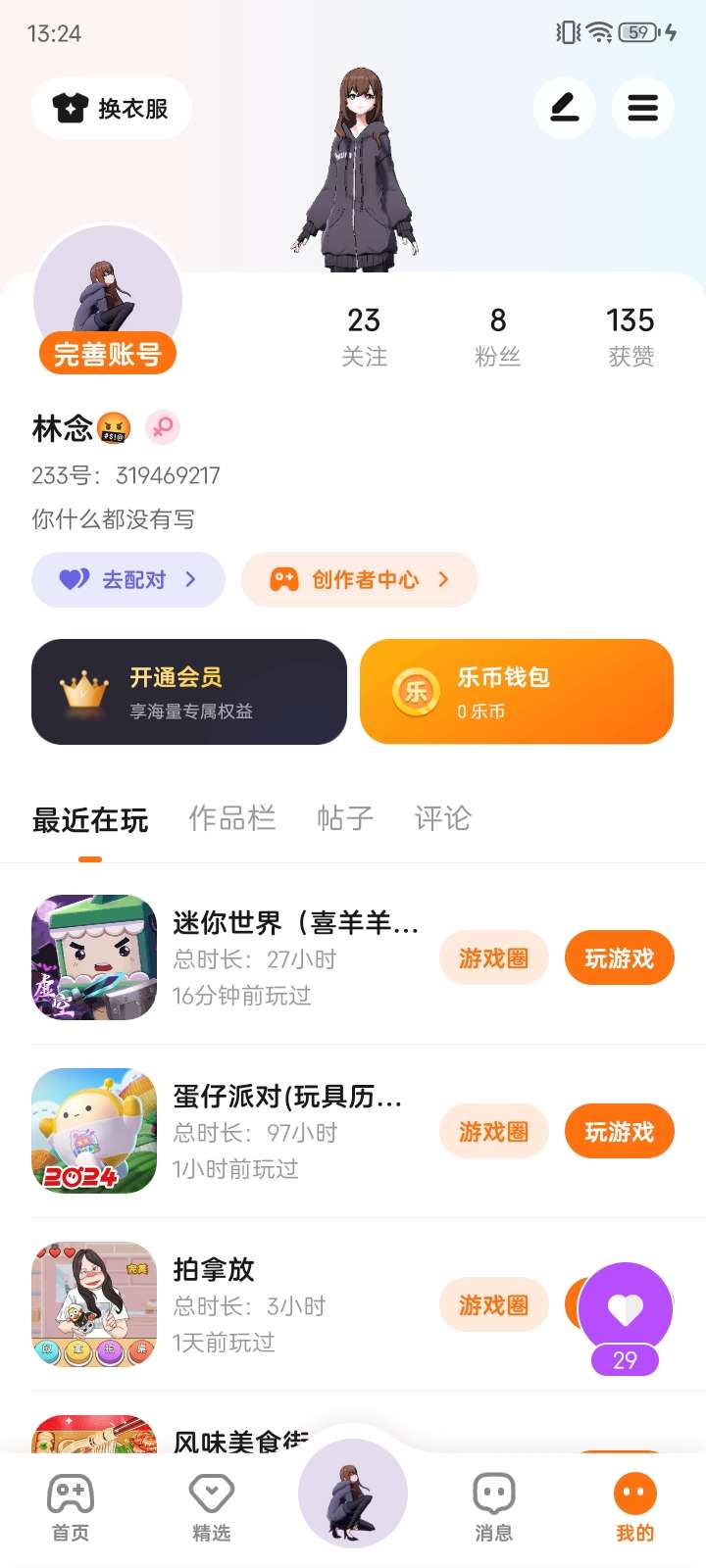Open 去配对 matching button
706x1568 pixels.
(x=128, y=579)
